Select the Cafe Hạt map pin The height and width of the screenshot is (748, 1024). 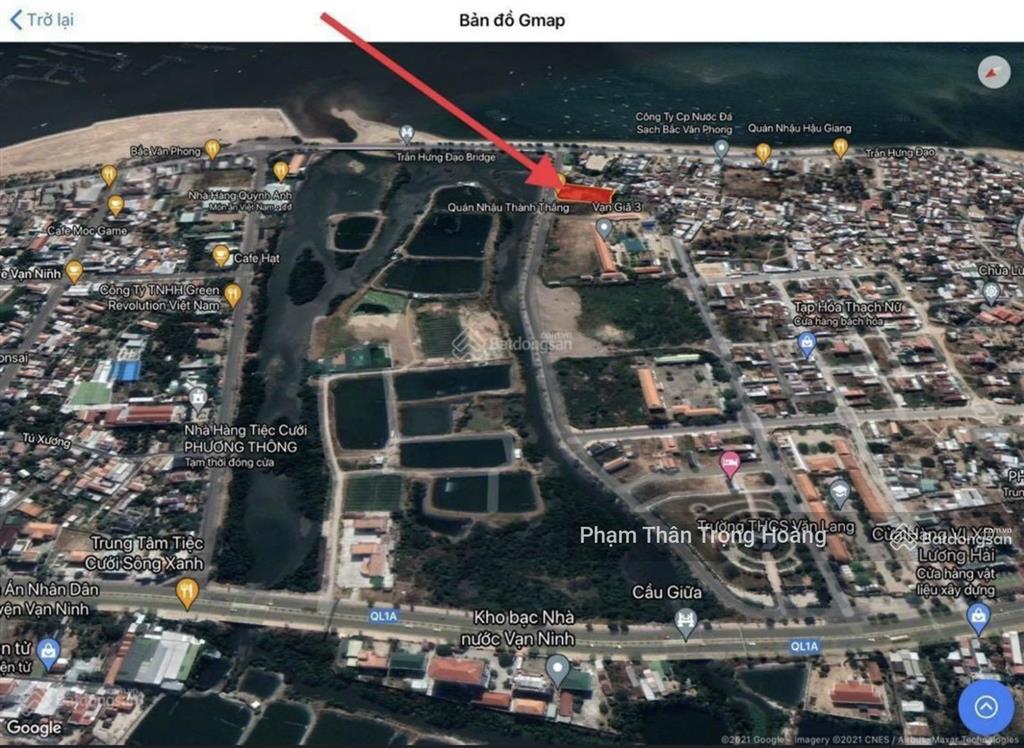pyautogui.click(x=221, y=256)
